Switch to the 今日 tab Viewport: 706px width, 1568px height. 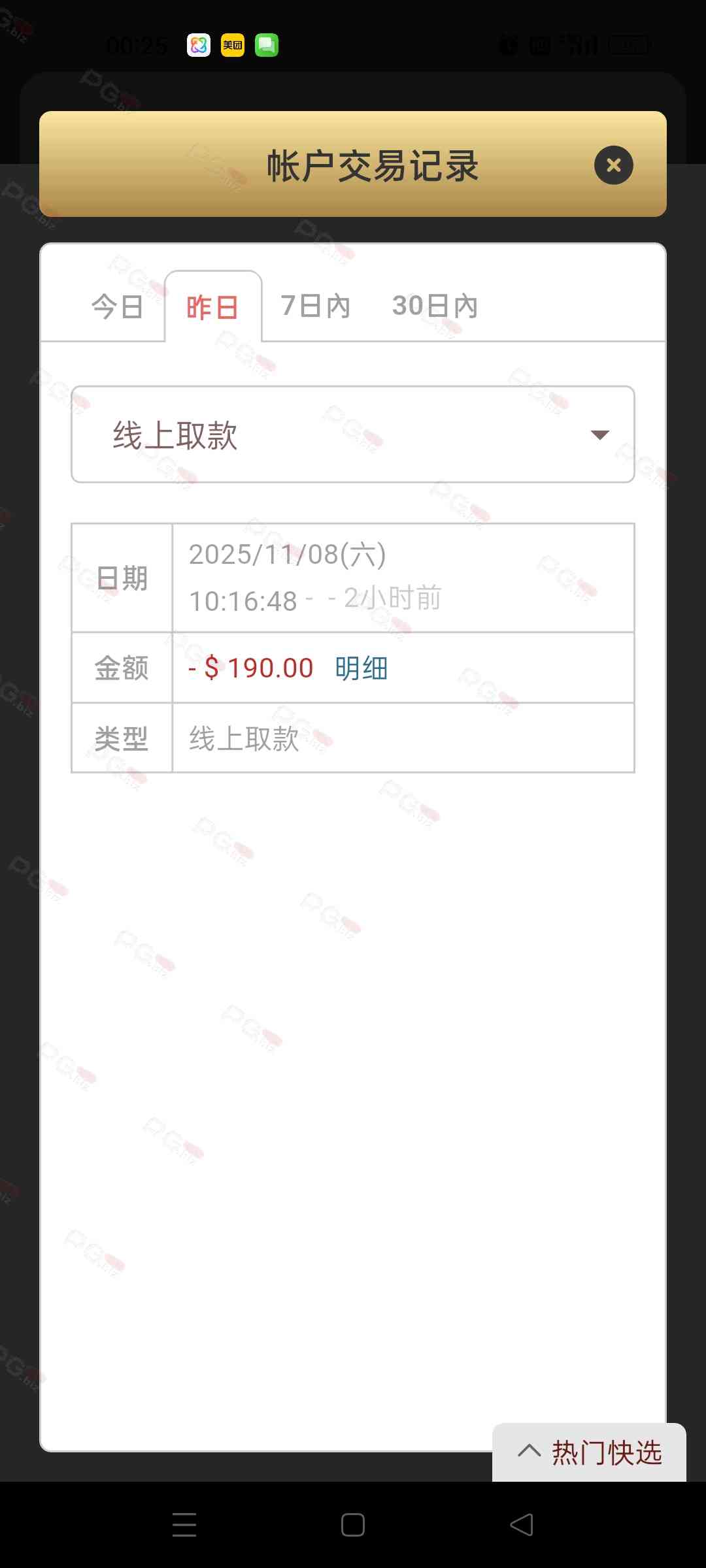point(118,306)
